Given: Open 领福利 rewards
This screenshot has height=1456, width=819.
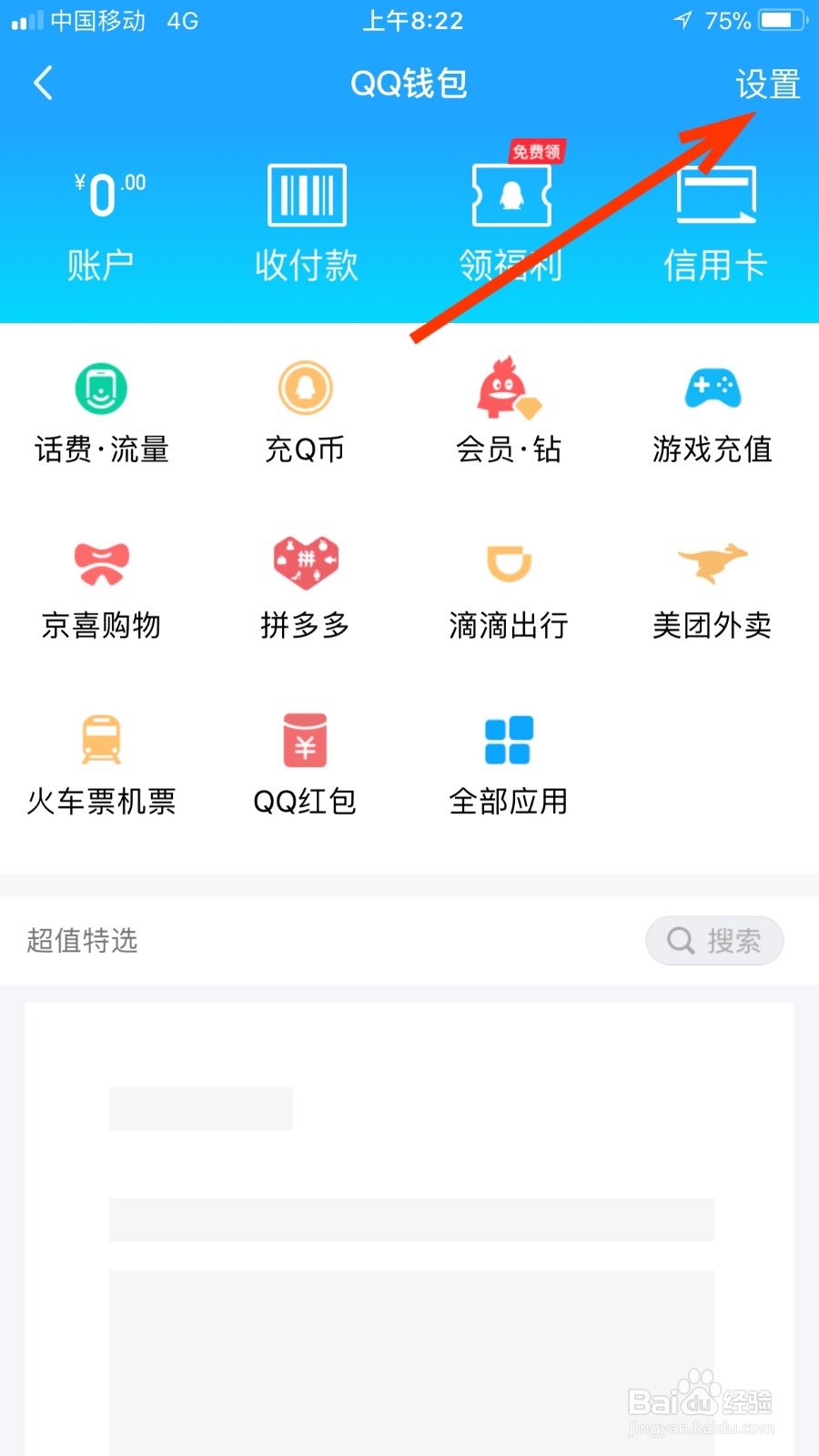Looking at the screenshot, I should [511, 225].
